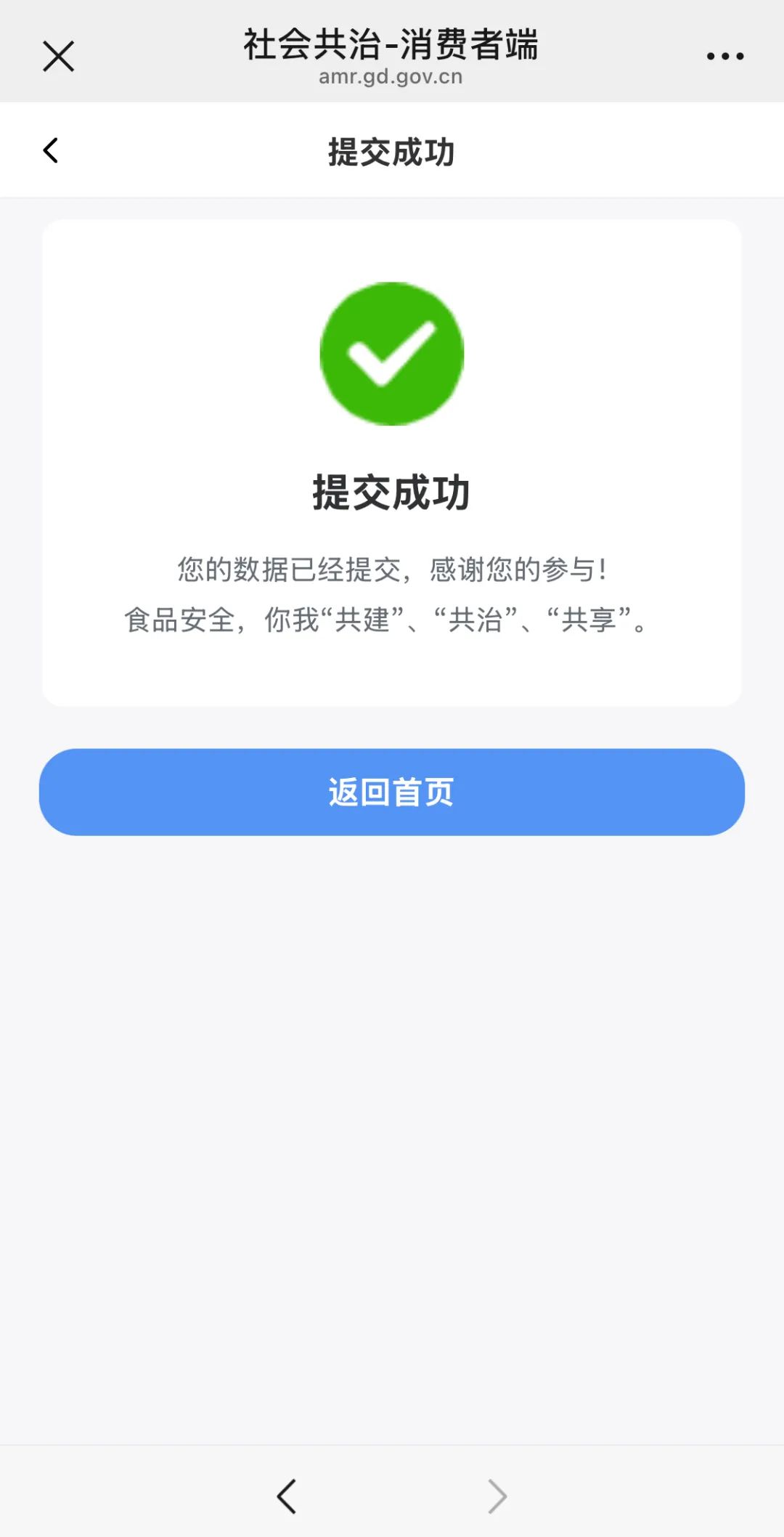The image size is (784, 1537).
Task: Tap the green checkmark success icon
Action: pyautogui.click(x=392, y=352)
